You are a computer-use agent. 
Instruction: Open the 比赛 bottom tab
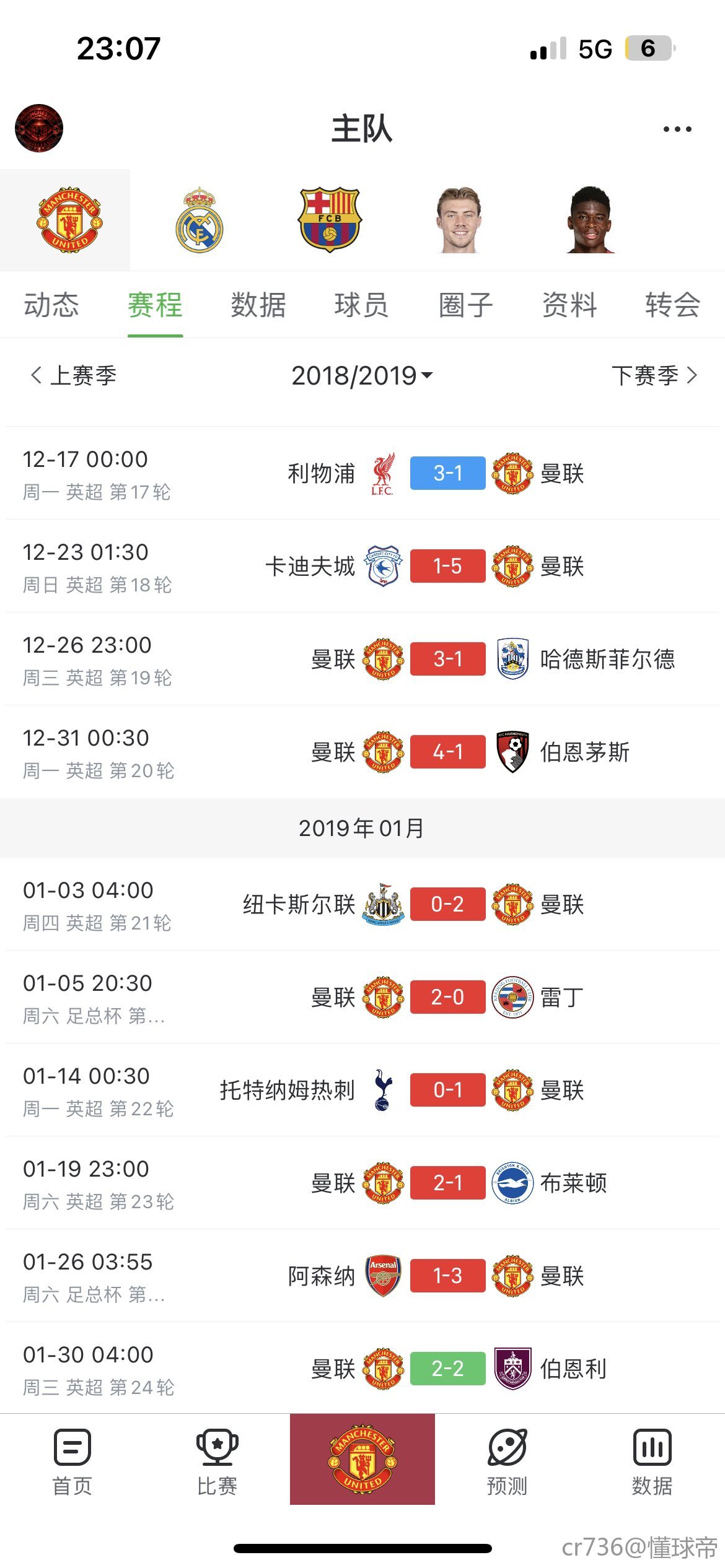tap(217, 1461)
